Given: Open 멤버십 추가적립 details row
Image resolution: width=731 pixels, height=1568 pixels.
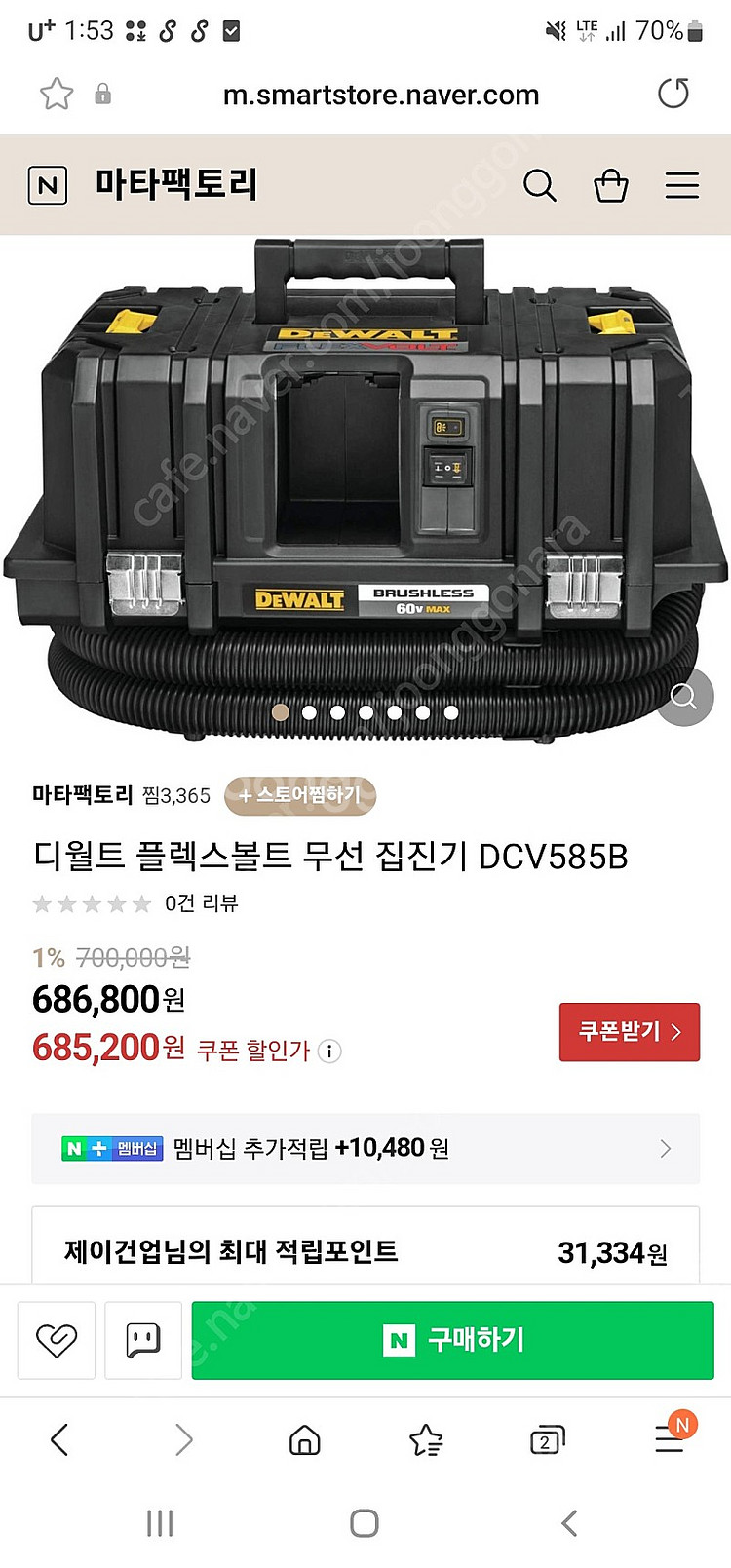Looking at the screenshot, I should click(365, 1148).
